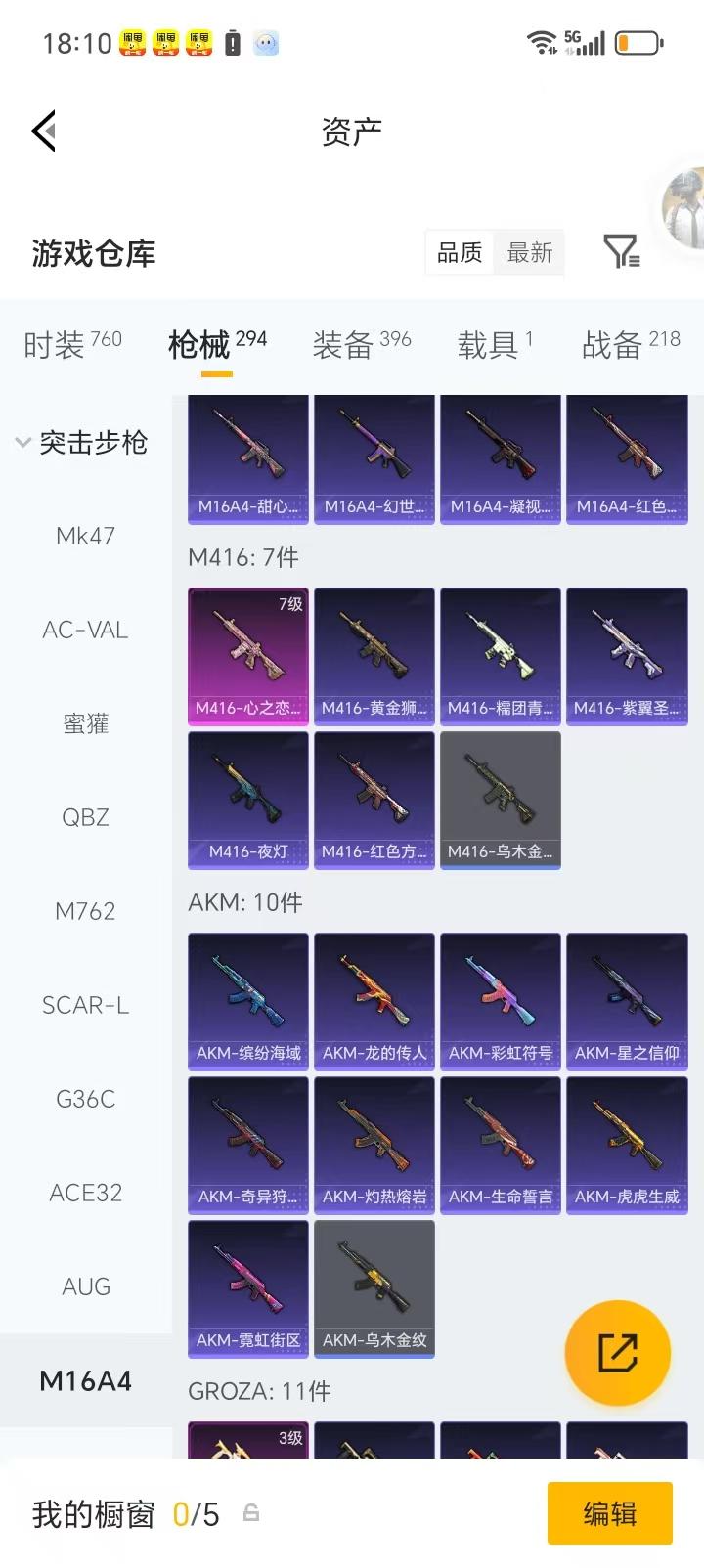704x1568 pixels.
Task: Switch to the 战备 tab
Action: [631, 344]
